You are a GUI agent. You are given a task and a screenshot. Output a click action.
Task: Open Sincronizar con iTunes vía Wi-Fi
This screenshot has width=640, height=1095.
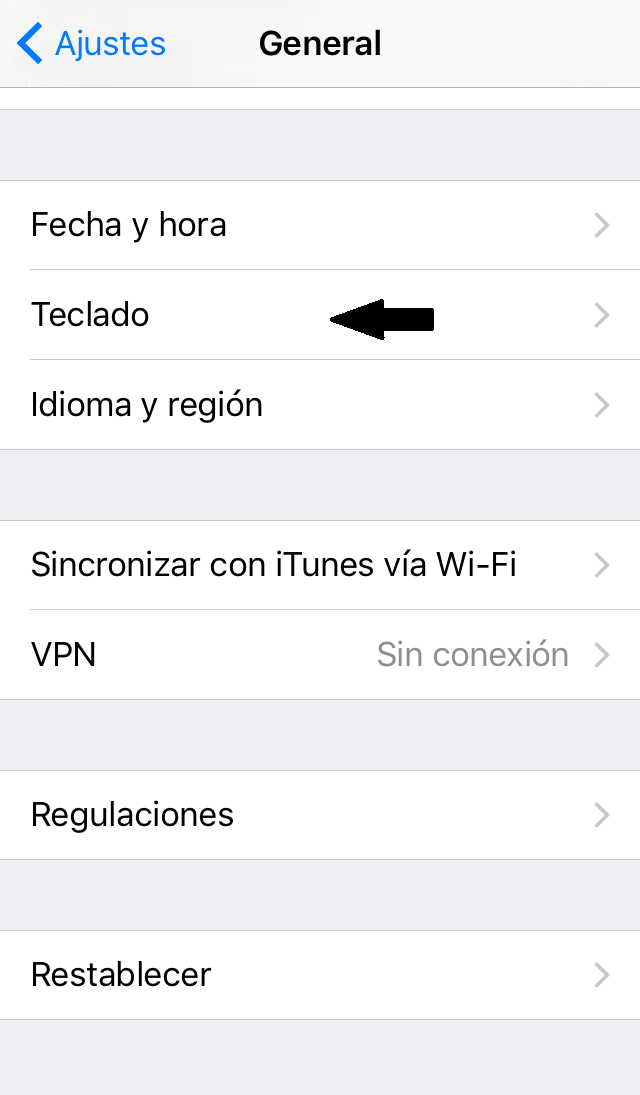[320, 565]
